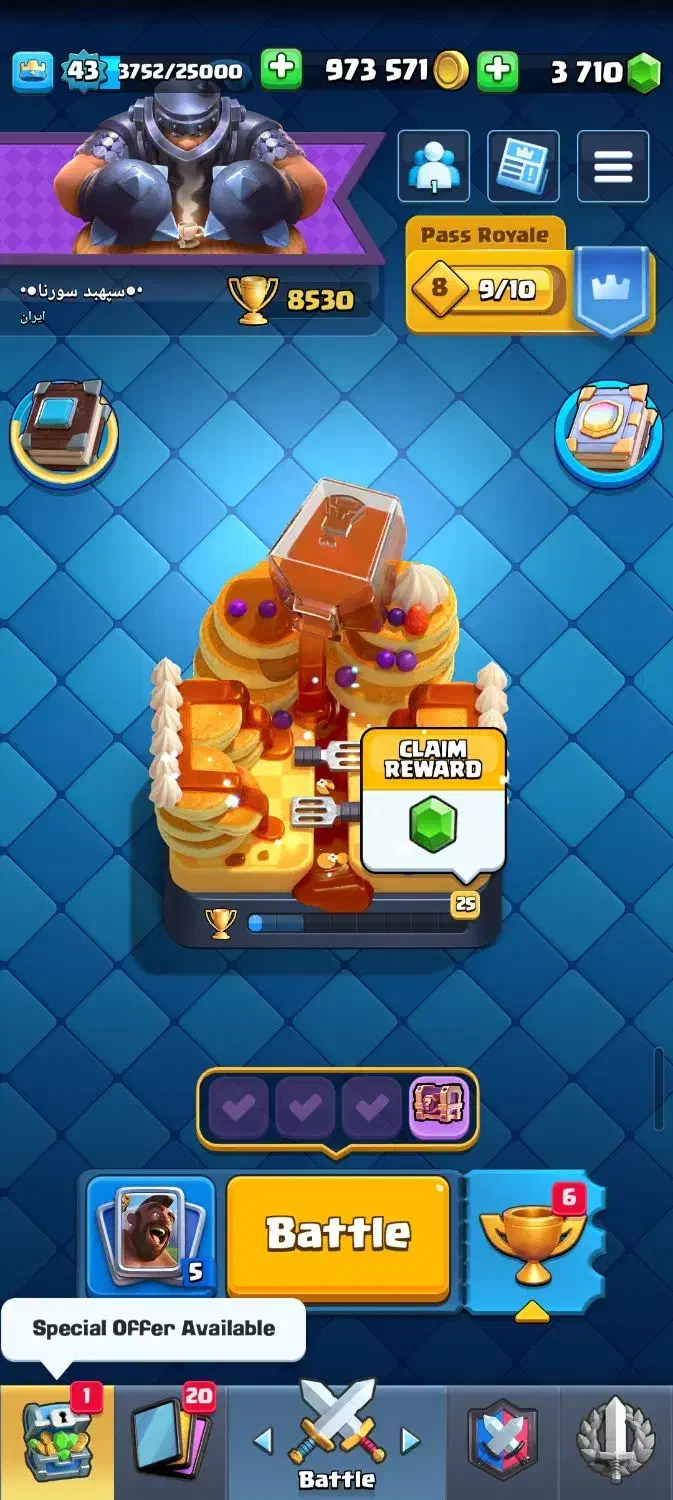Image resolution: width=673 pixels, height=1500 pixels.
Task: Open the daily tasks chest bar
Action: (x=338, y=1108)
